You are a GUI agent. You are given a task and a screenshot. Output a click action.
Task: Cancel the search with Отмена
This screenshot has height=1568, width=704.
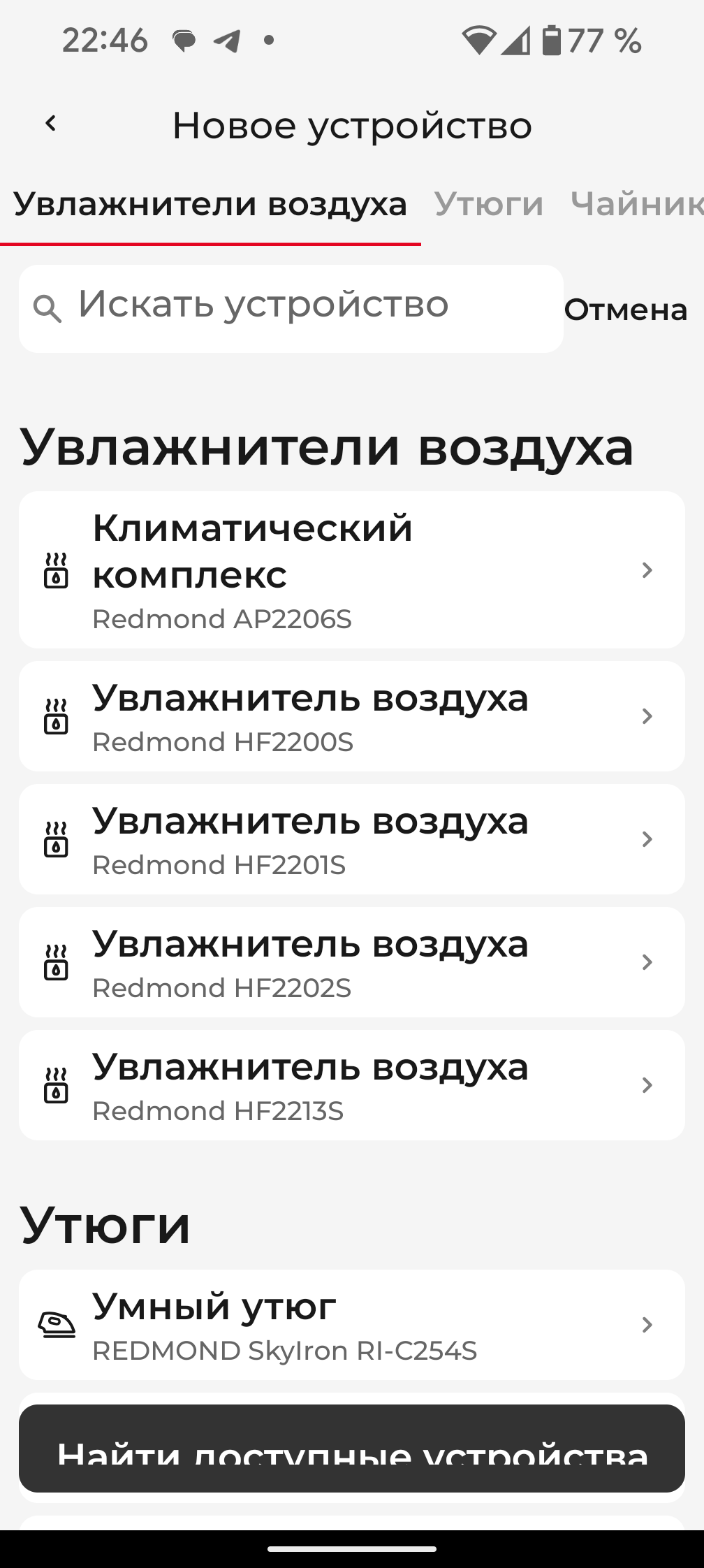point(625,310)
